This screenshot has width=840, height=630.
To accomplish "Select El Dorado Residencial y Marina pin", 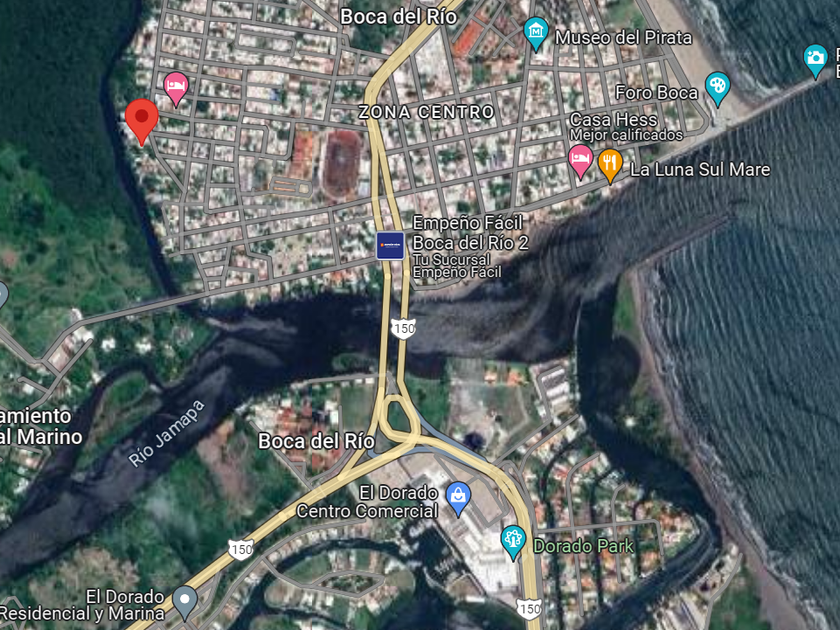I will tap(185, 602).
